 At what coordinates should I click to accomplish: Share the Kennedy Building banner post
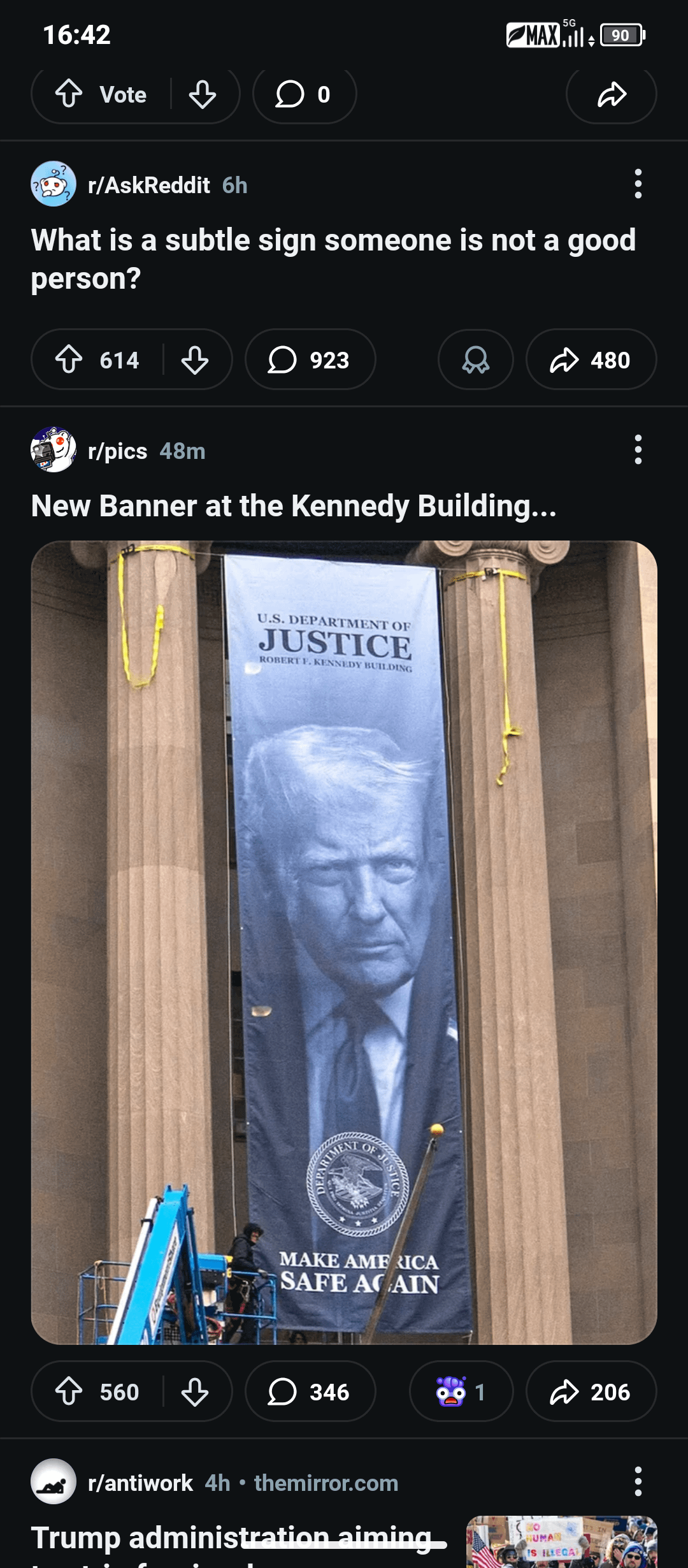click(x=591, y=1391)
